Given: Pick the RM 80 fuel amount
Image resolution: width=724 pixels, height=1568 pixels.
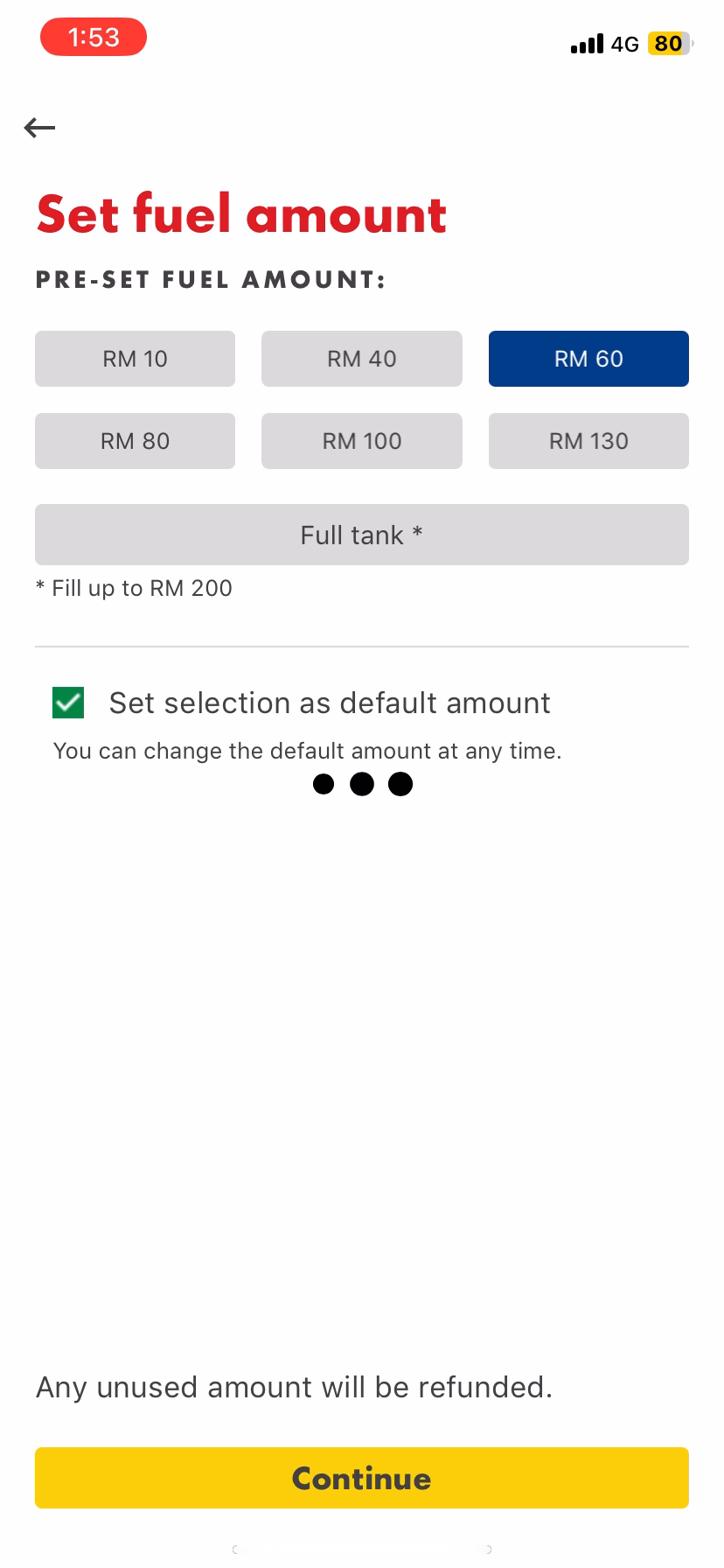Looking at the screenshot, I should point(135,441).
